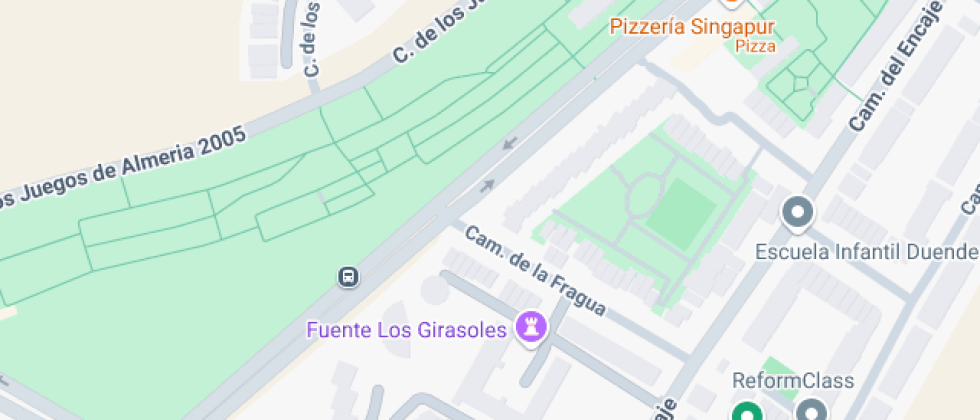Image resolution: width=980 pixels, height=420 pixels.
Task: Select the Fuente Los Girasoles marker
Action: [531, 328]
